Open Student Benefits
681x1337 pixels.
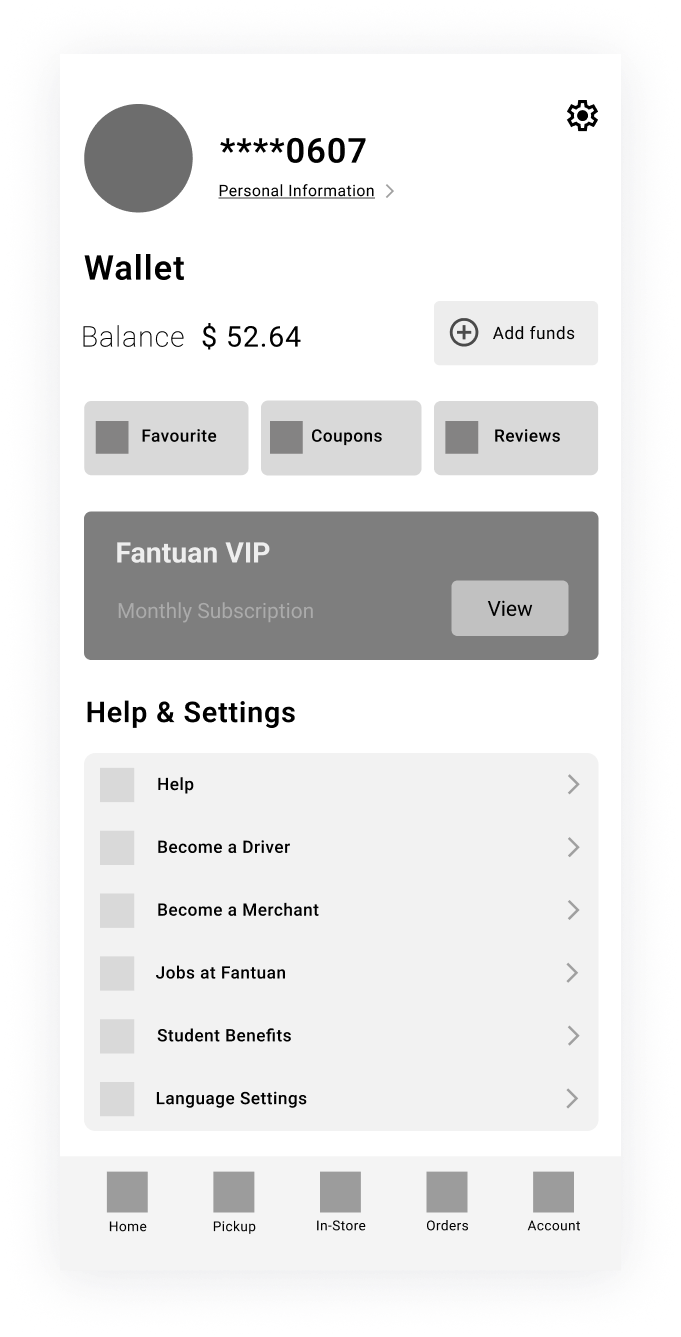pos(340,1036)
